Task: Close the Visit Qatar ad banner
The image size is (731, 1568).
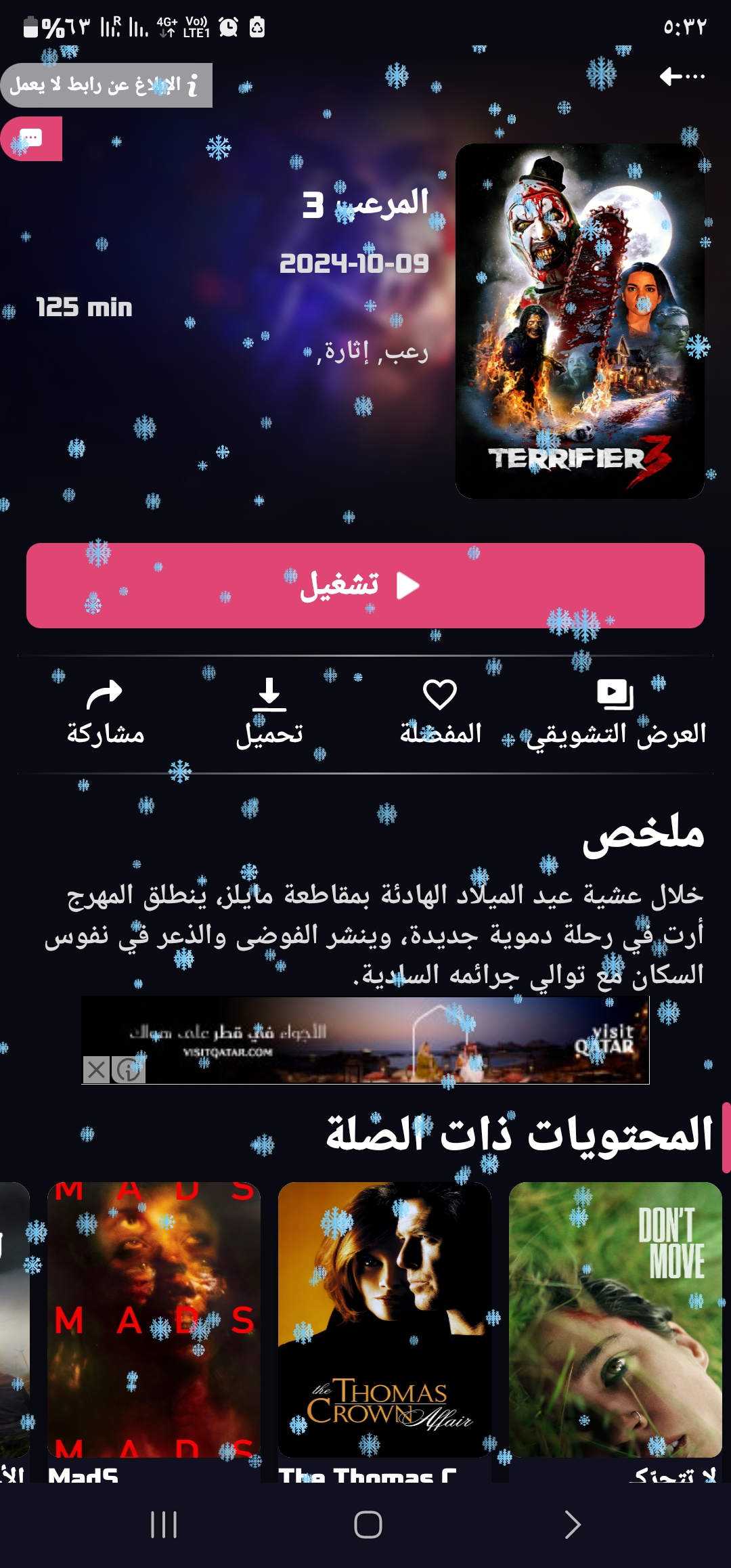Action: (96, 1070)
